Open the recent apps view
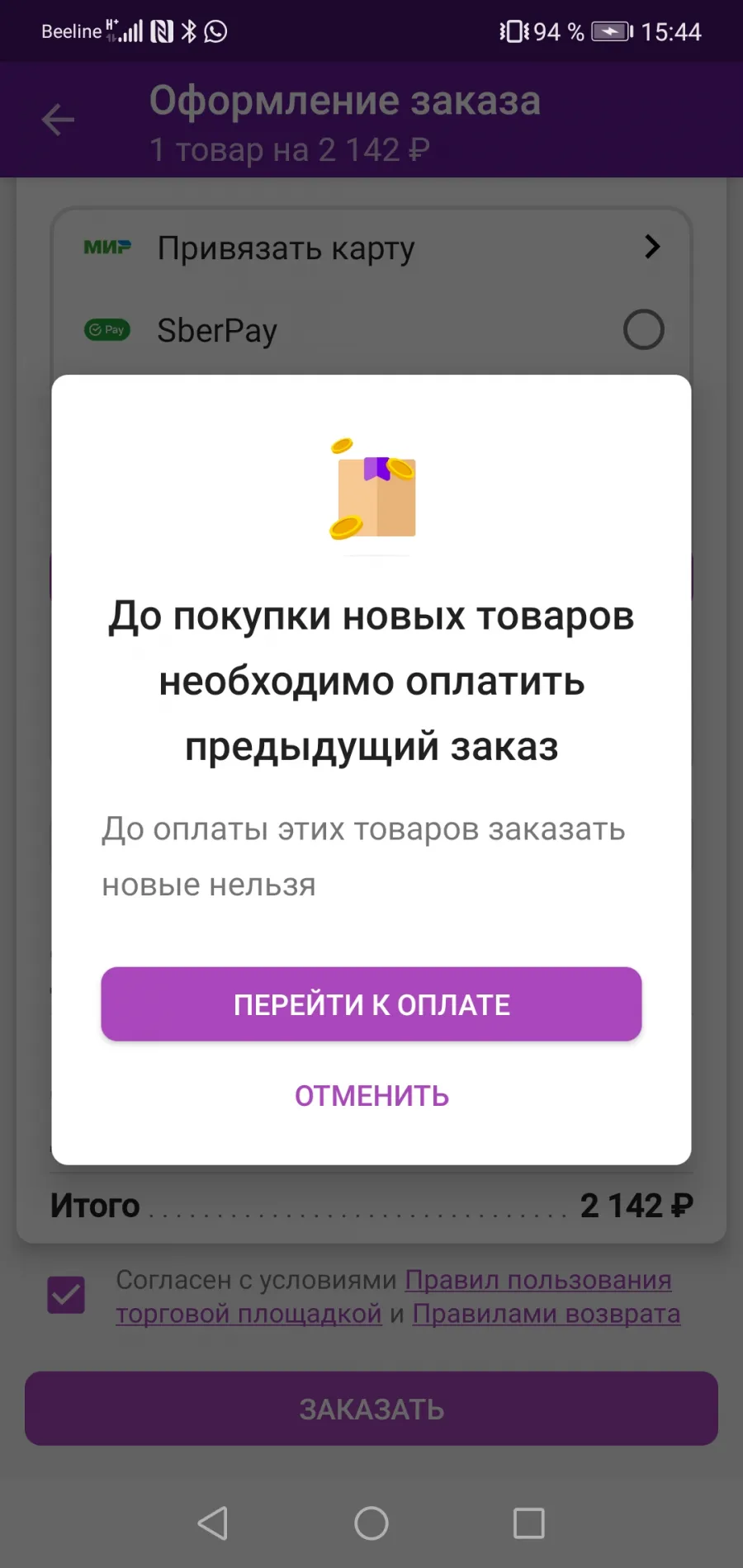 528,1523
